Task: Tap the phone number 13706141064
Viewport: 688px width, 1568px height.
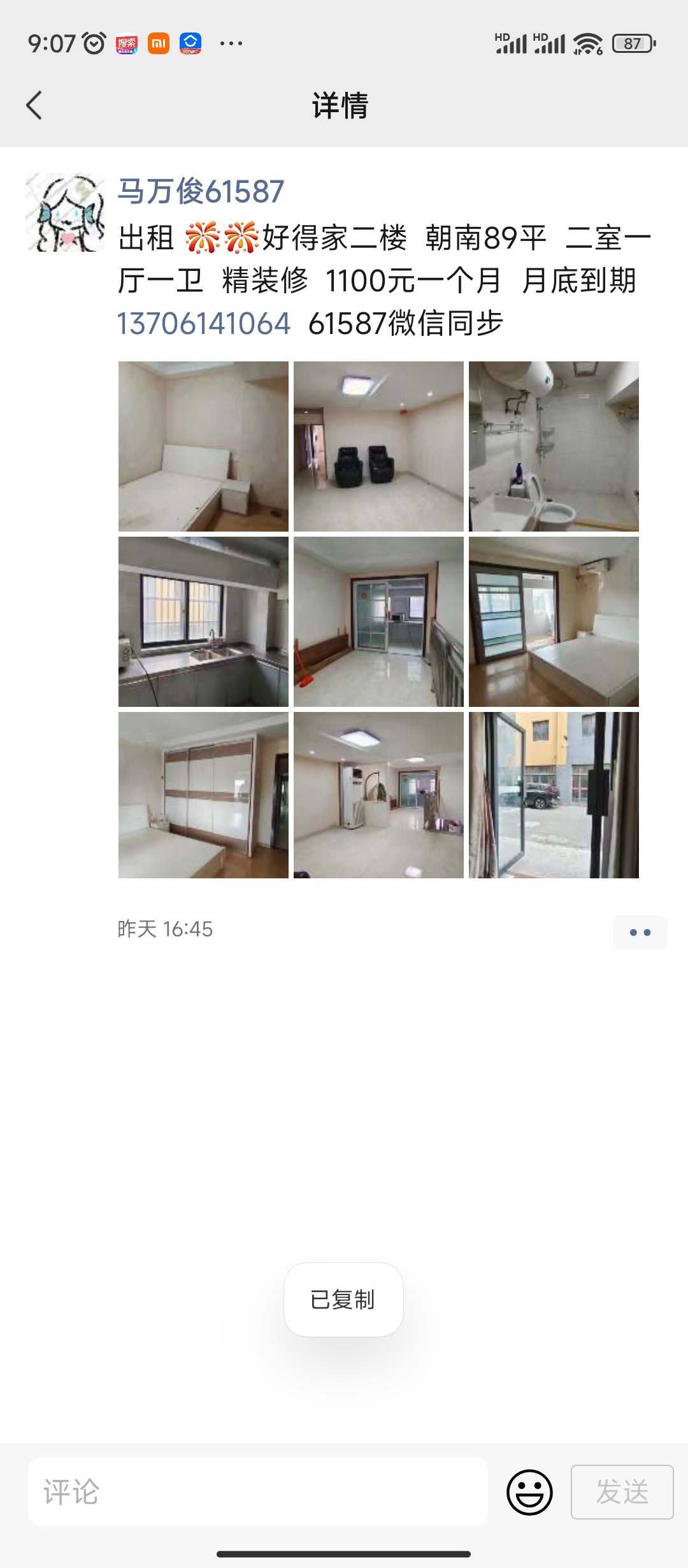Action: click(x=204, y=323)
